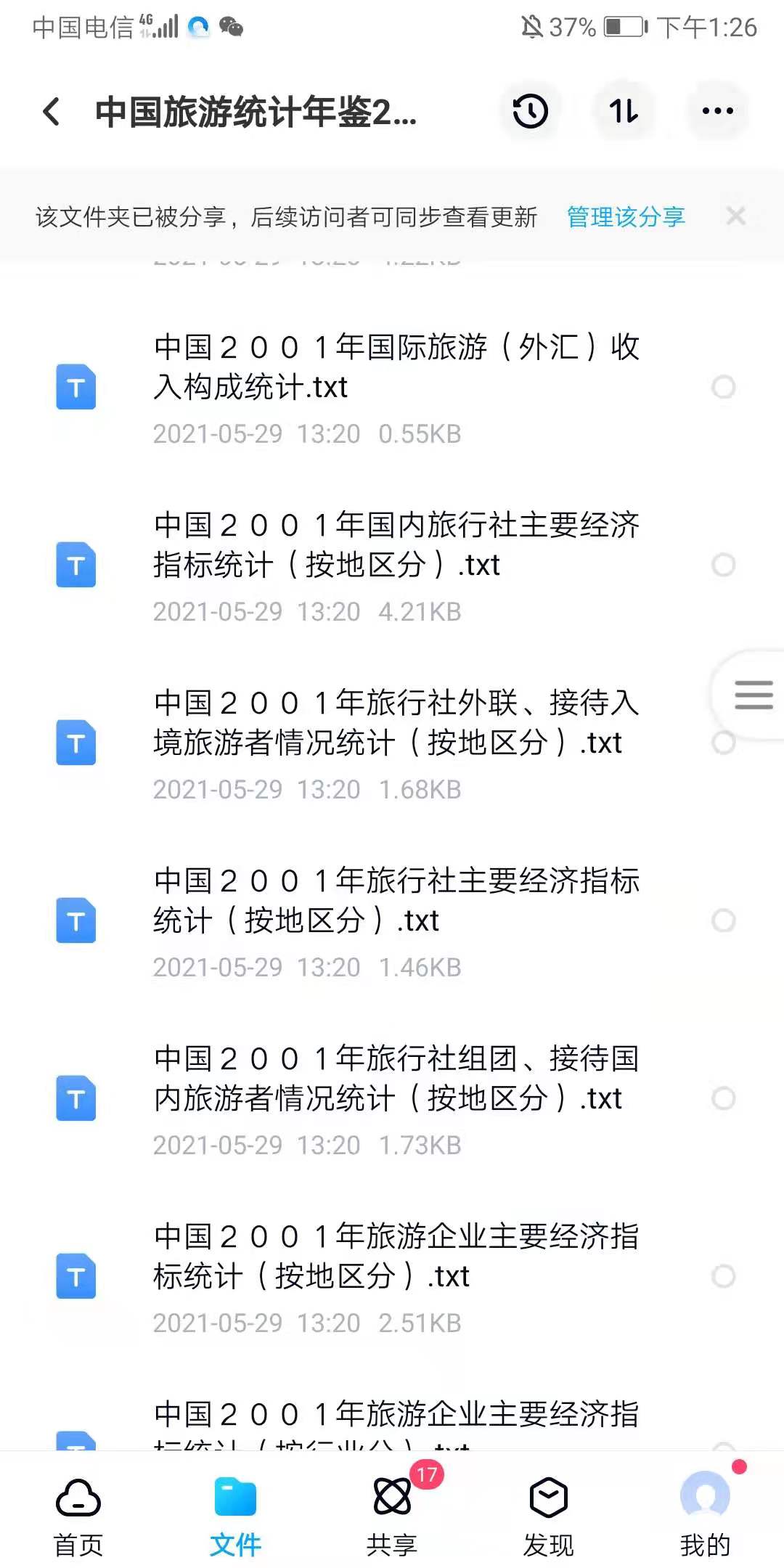Open the history clock icon
The height and width of the screenshot is (1568, 784).
[530, 112]
